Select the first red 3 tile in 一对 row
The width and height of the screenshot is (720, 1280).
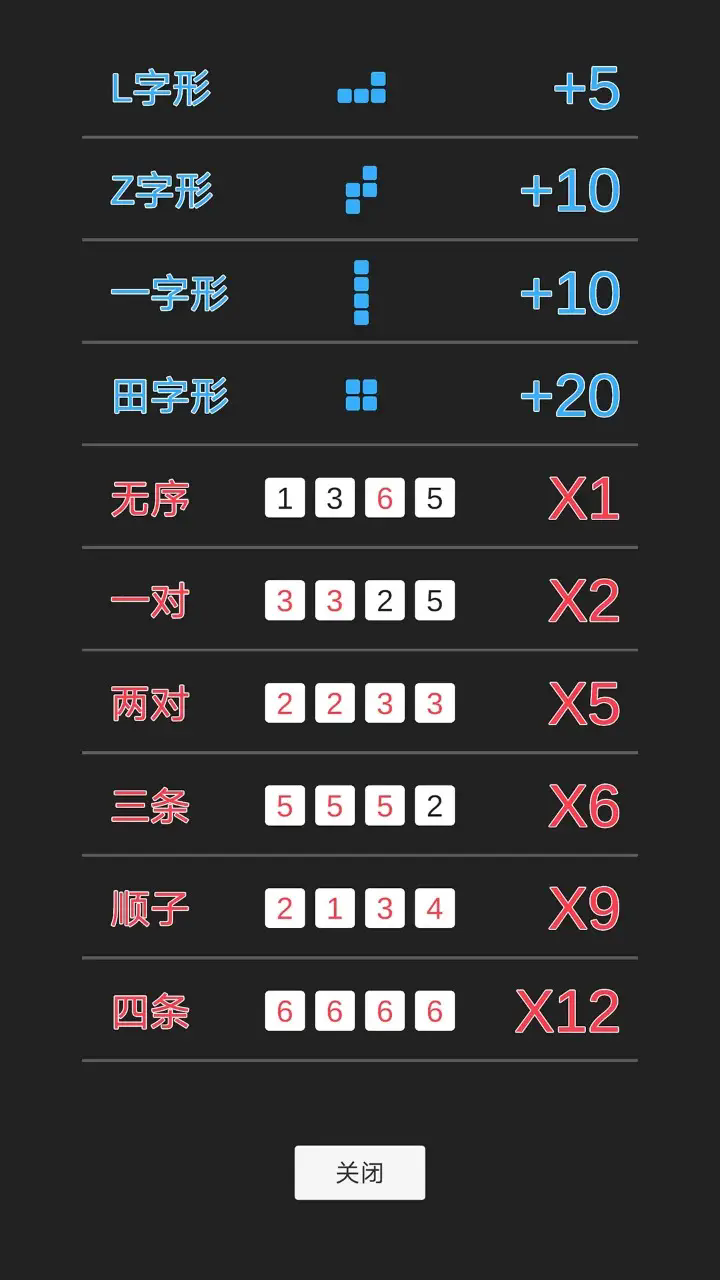tap(285, 600)
